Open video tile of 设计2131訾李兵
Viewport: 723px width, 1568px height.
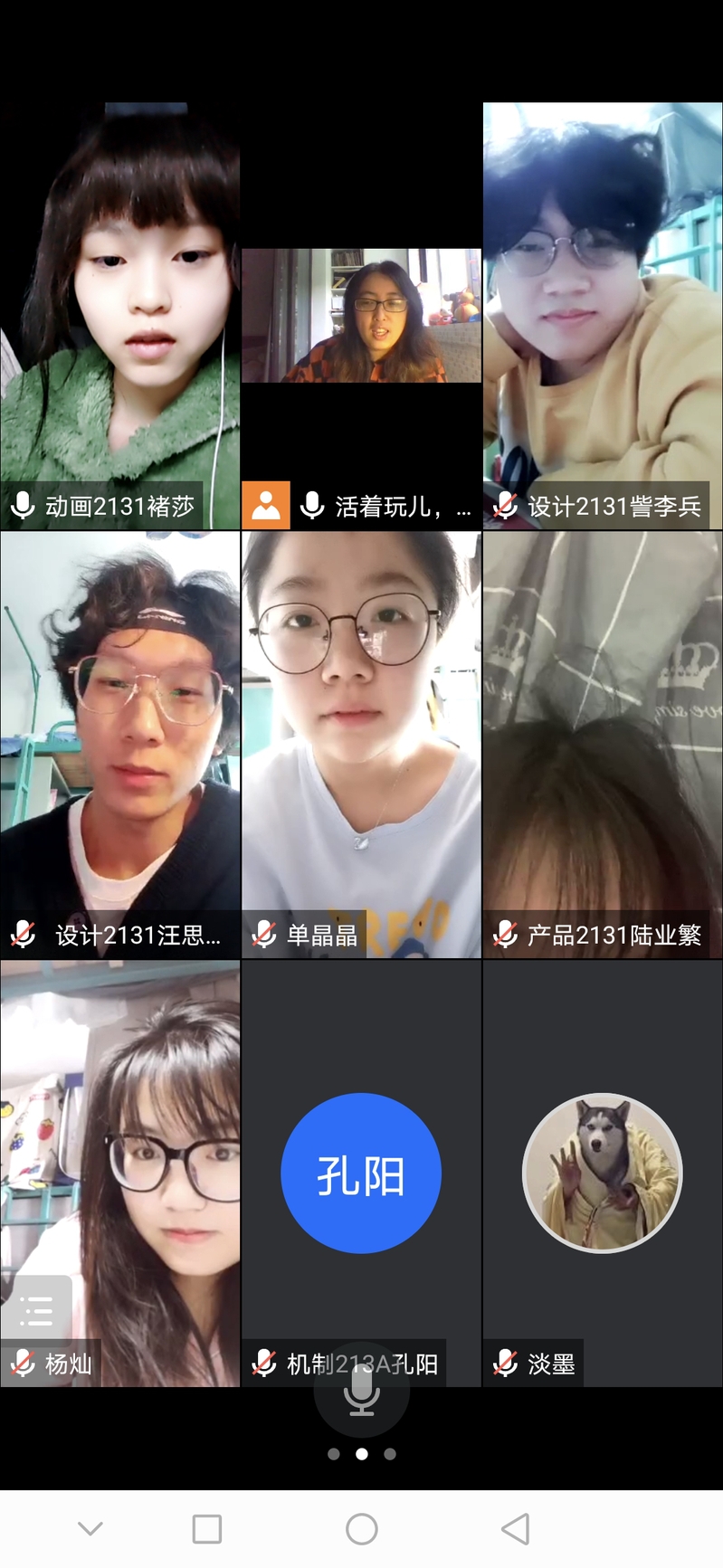point(602,315)
